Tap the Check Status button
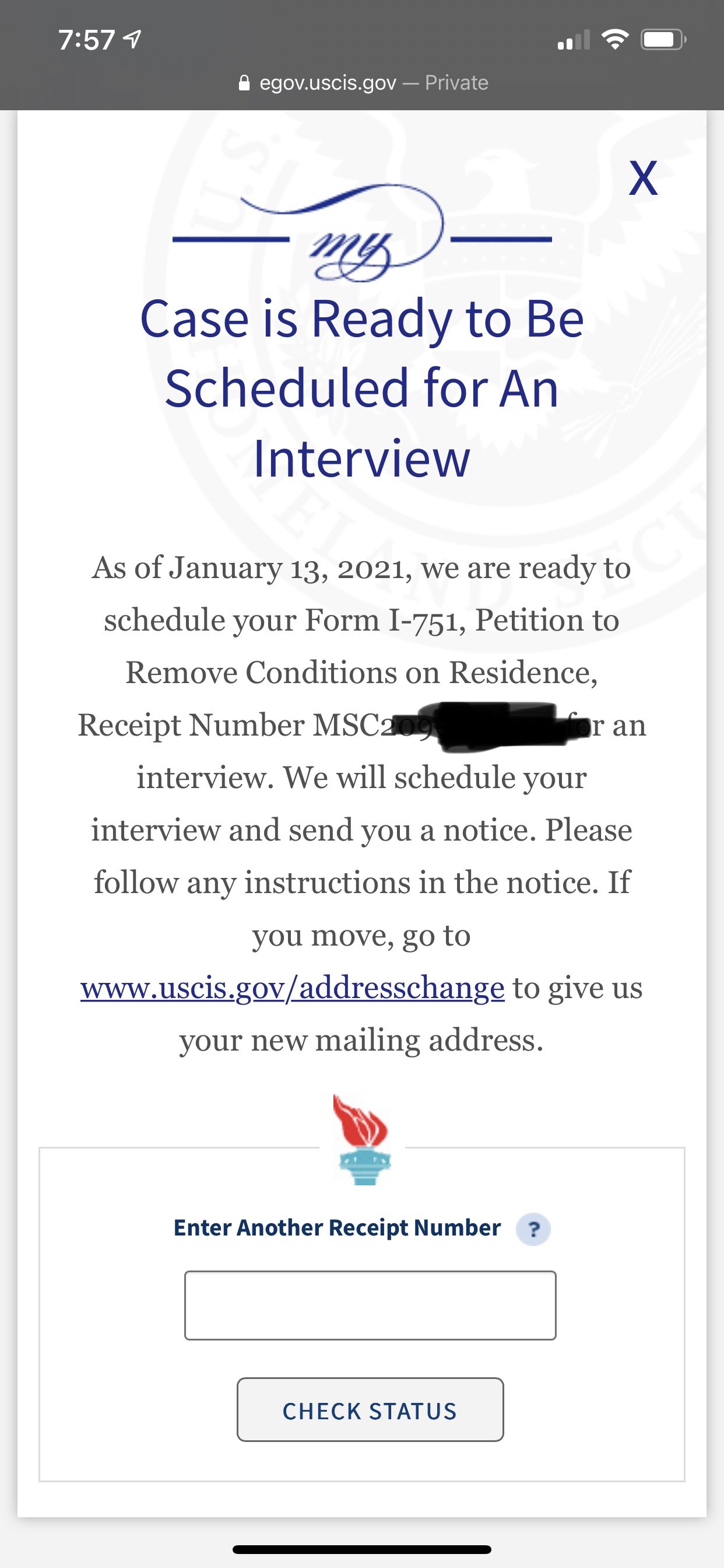The image size is (724, 1568). coord(370,1410)
